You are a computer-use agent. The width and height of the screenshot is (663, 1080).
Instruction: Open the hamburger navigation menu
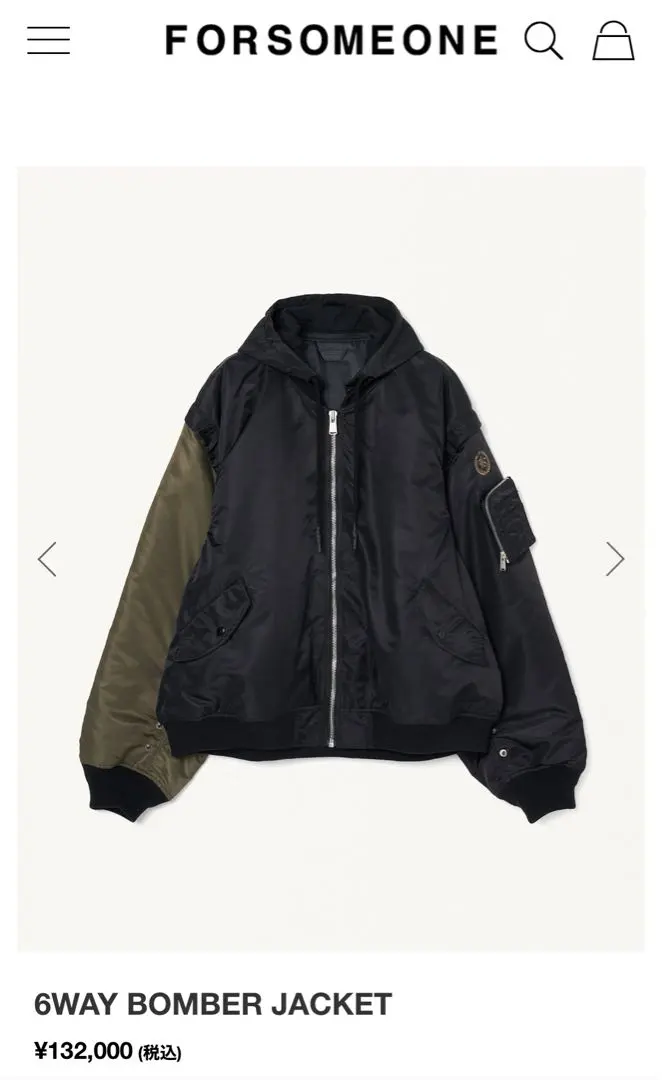48,41
